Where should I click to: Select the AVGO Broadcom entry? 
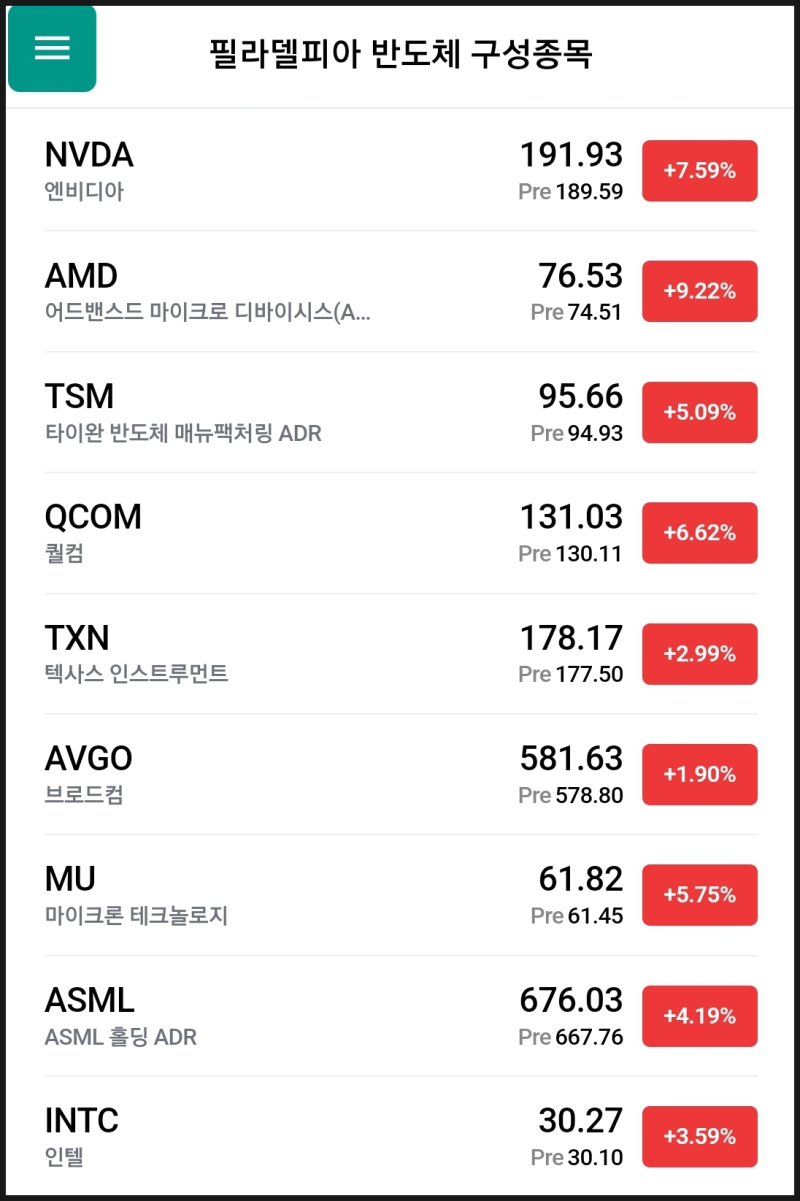[300, 774]
